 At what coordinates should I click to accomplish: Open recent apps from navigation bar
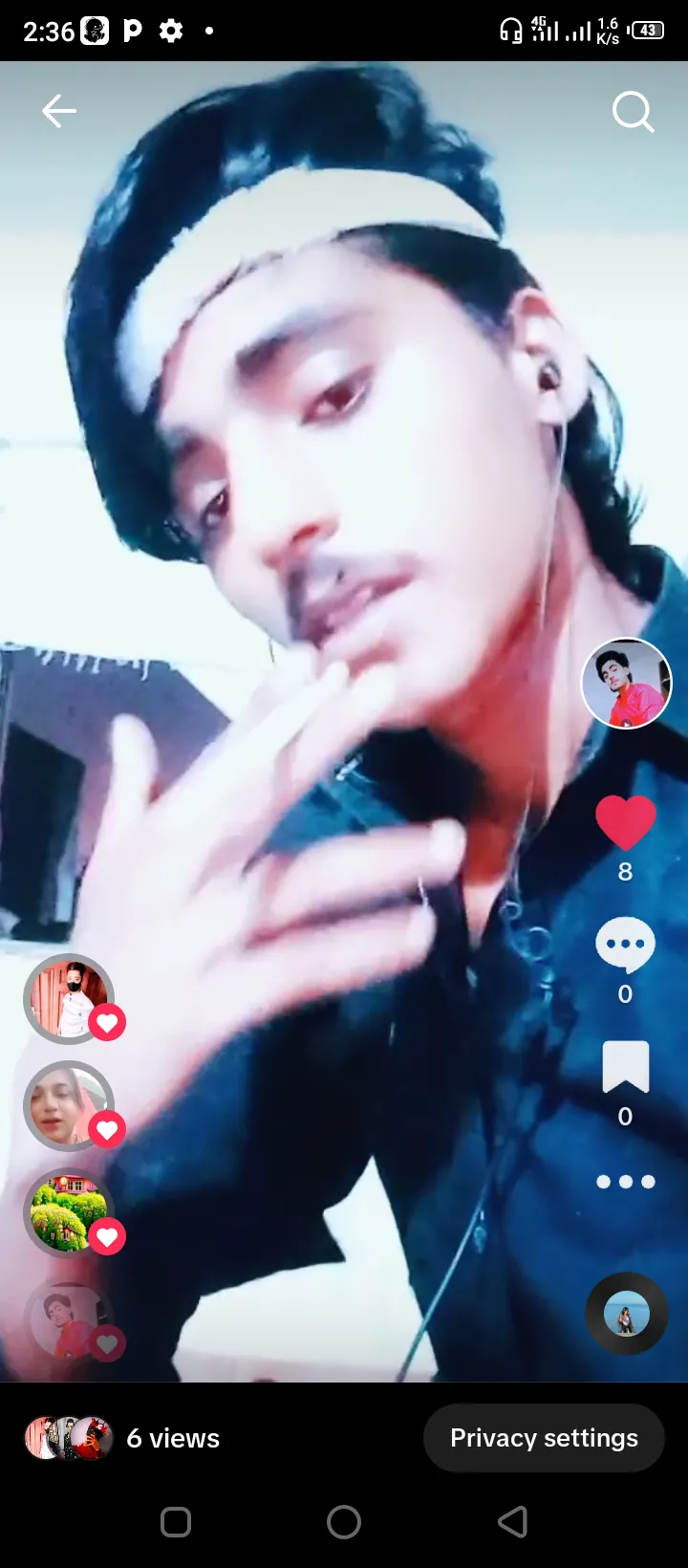tap(176, 1521)
